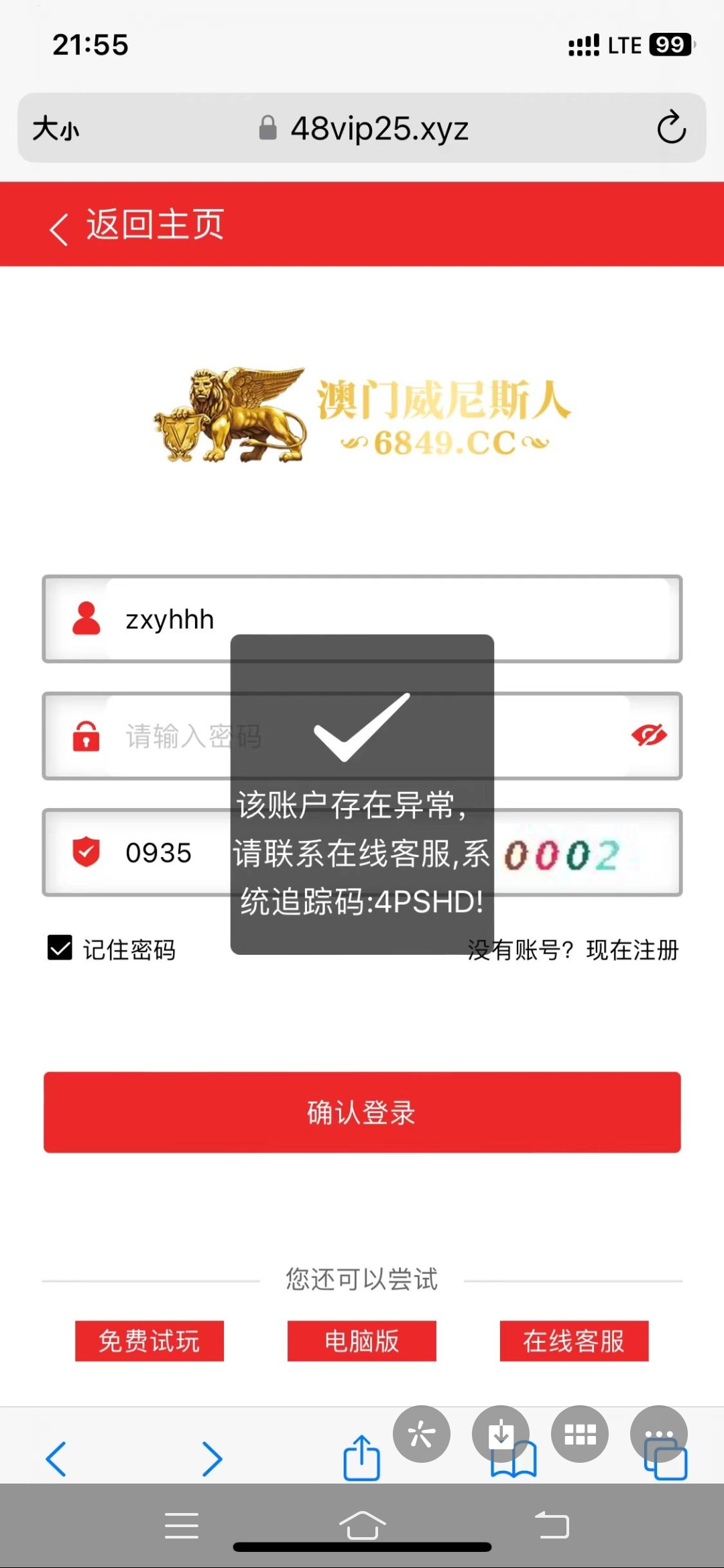Tap the 48vip25.xyz address bar
This screenshot has height=1568, width=724.
coord(379,128)
